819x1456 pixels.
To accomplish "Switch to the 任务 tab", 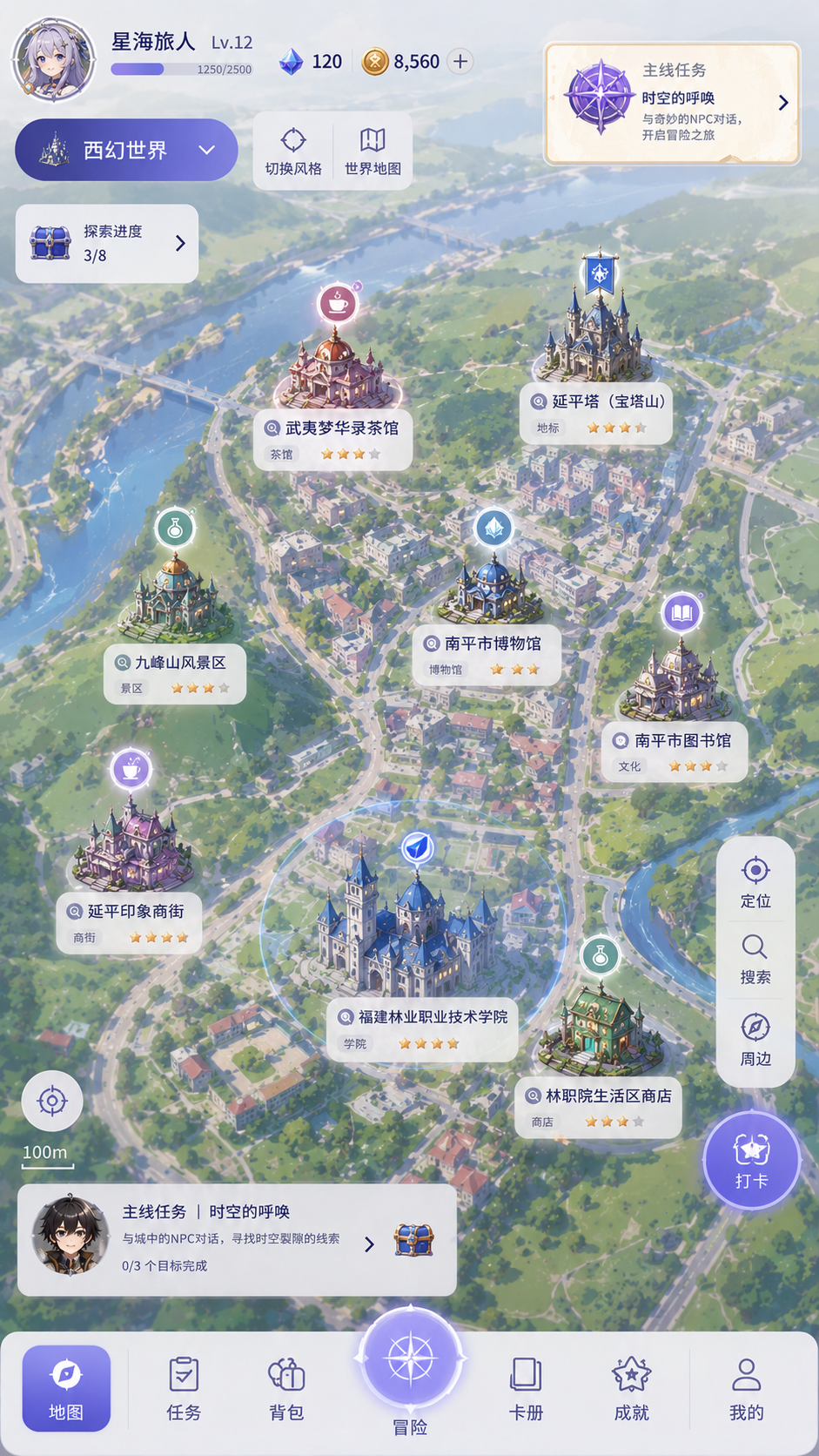I will (184, 1388).
